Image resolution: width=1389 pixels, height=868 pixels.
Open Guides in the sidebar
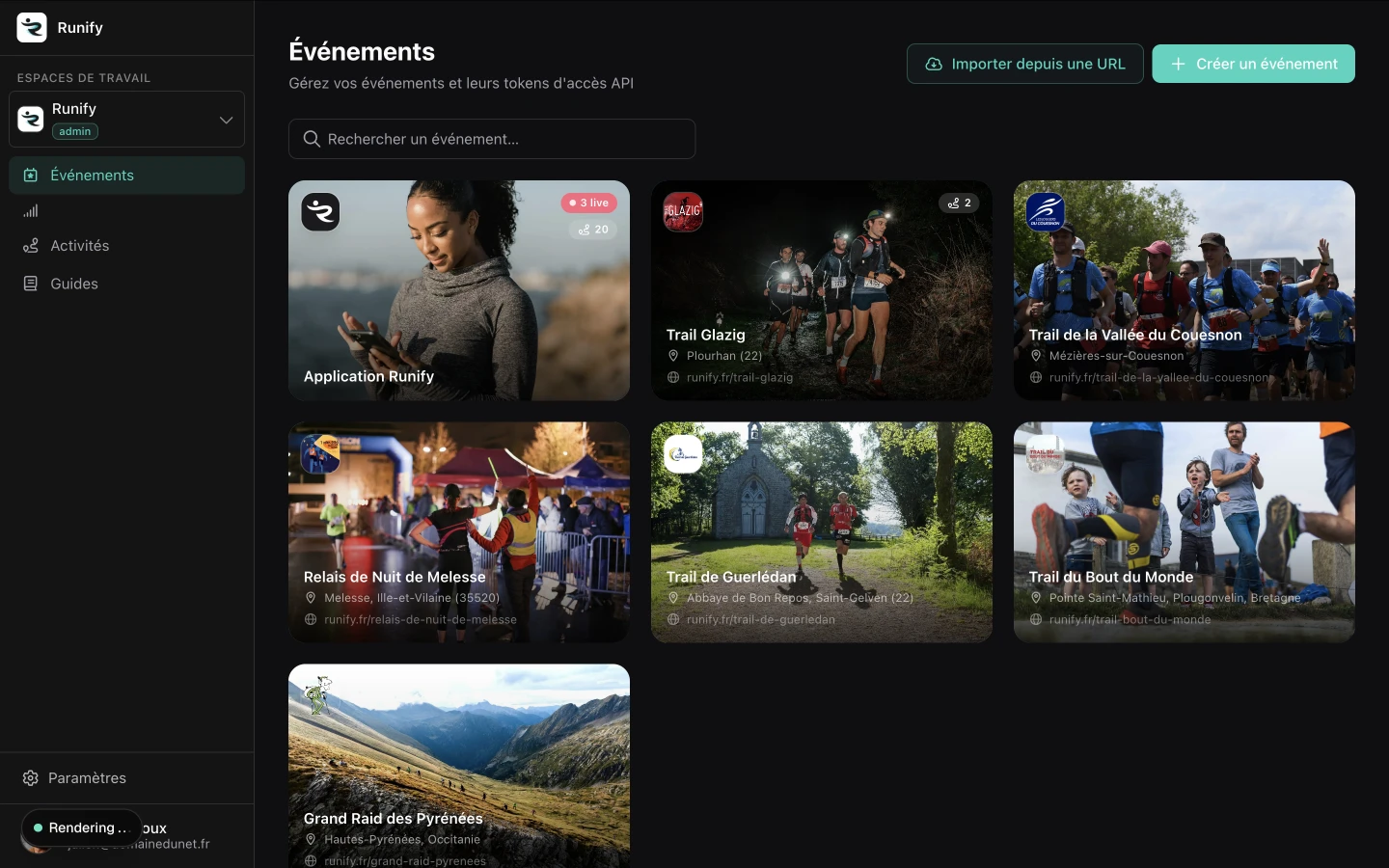[x=73, y=284]
